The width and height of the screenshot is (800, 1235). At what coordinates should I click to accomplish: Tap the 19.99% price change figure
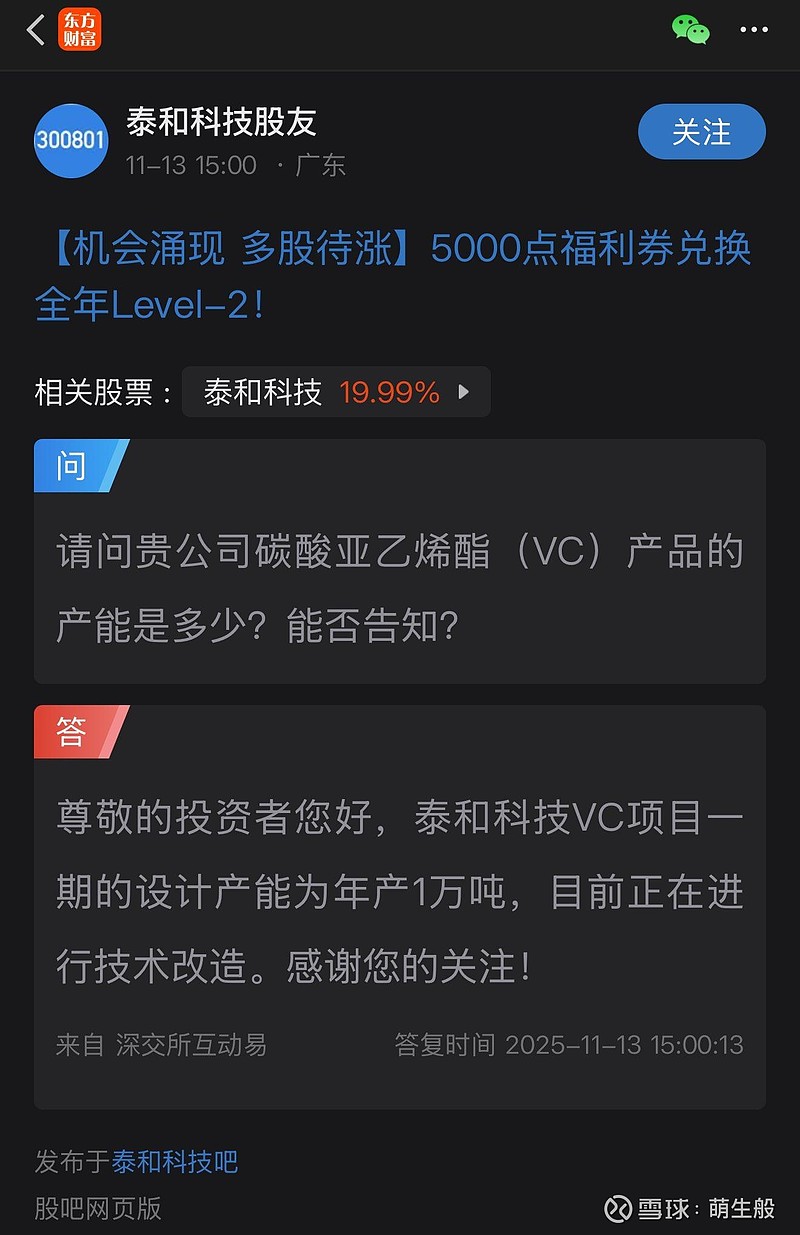390,392
